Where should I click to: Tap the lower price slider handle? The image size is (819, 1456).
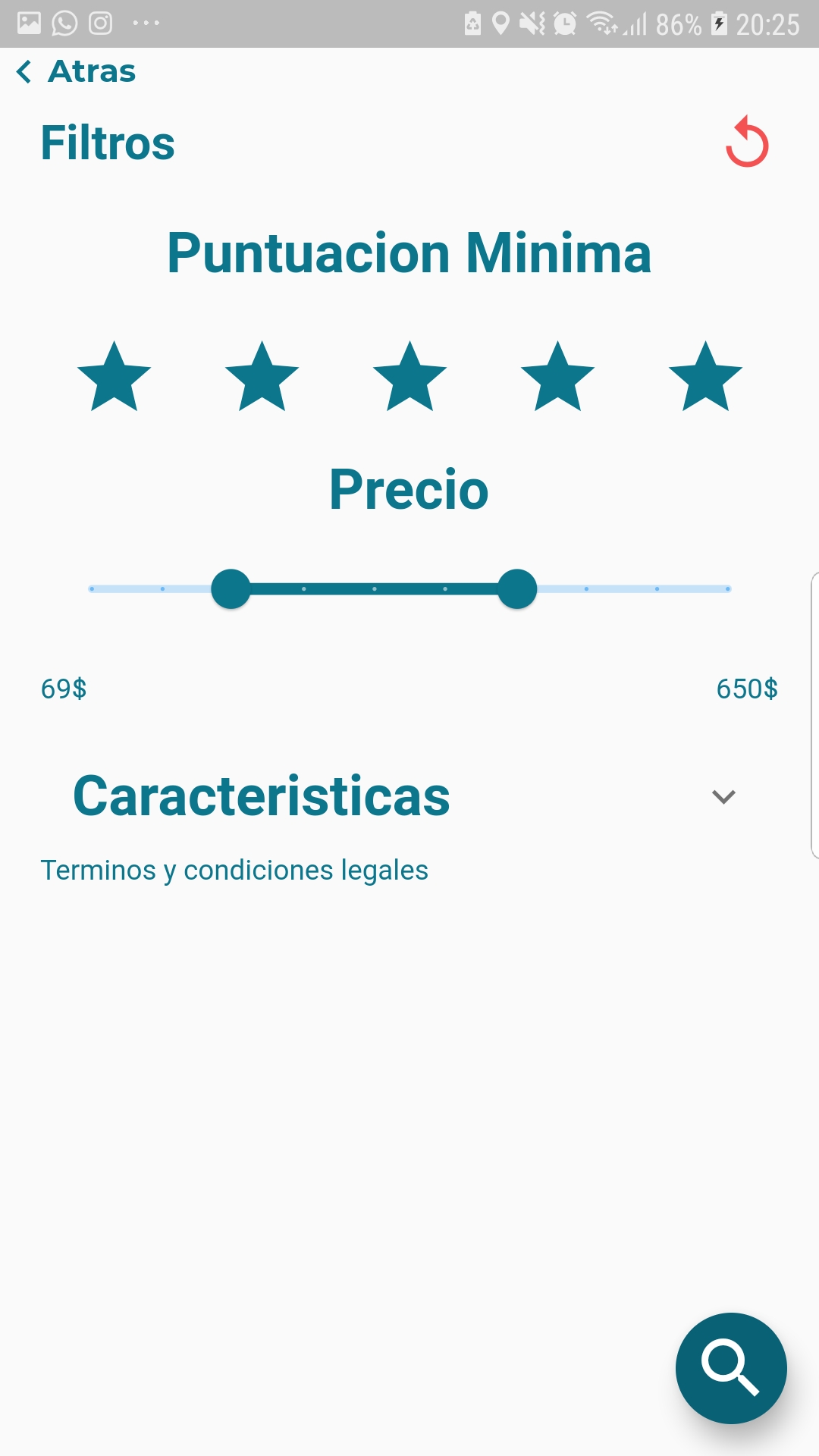(x=231, y=589)
